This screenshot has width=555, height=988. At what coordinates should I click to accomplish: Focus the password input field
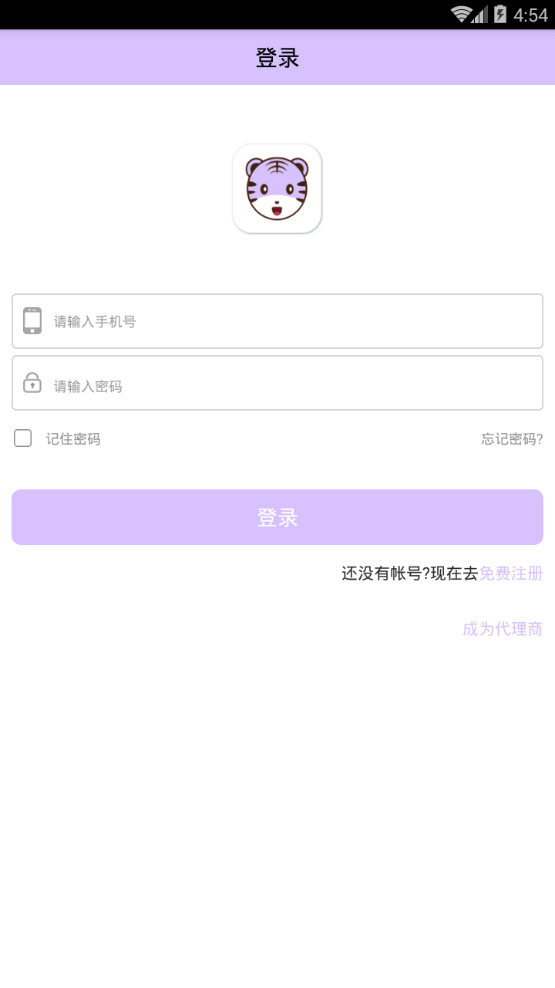point(277,382)
